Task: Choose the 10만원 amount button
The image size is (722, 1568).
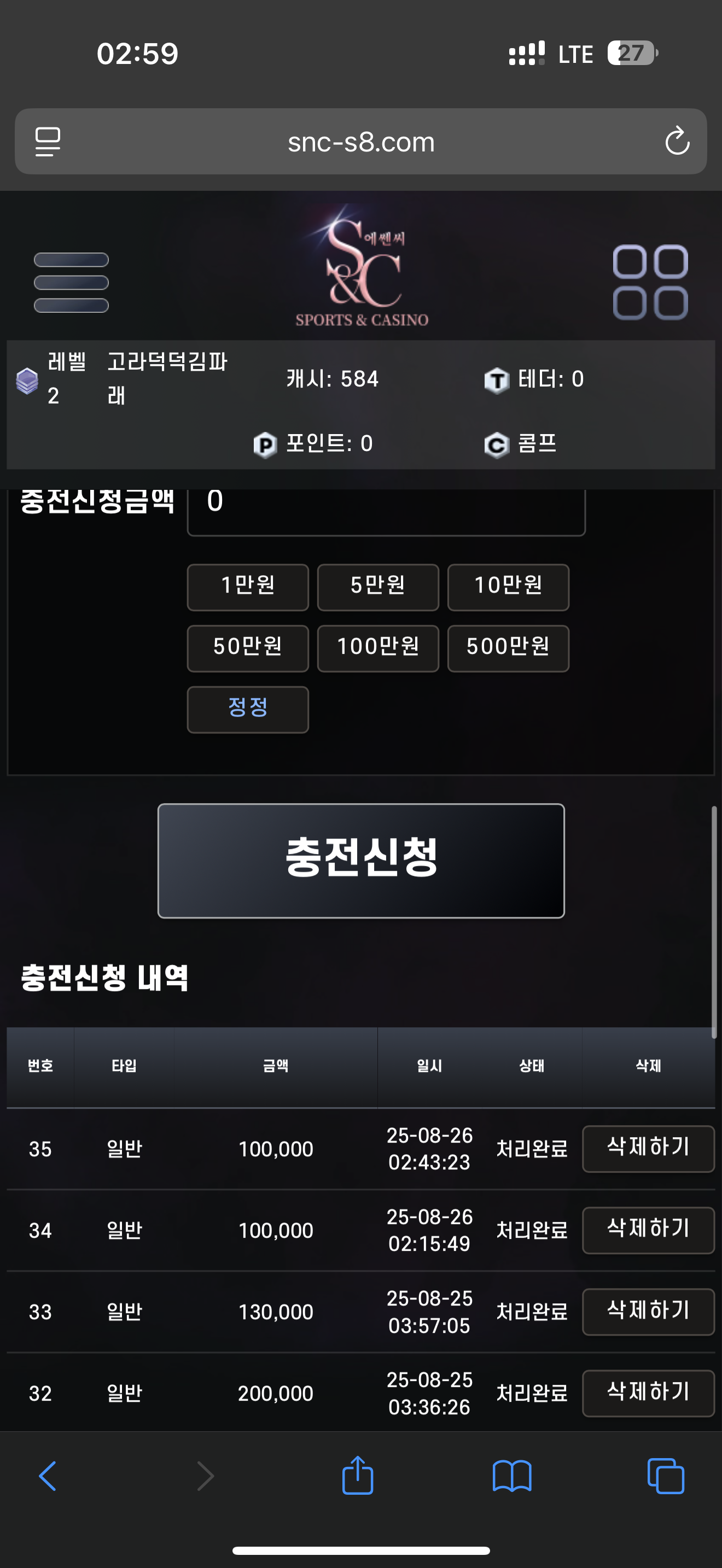Action: [508, 587]
